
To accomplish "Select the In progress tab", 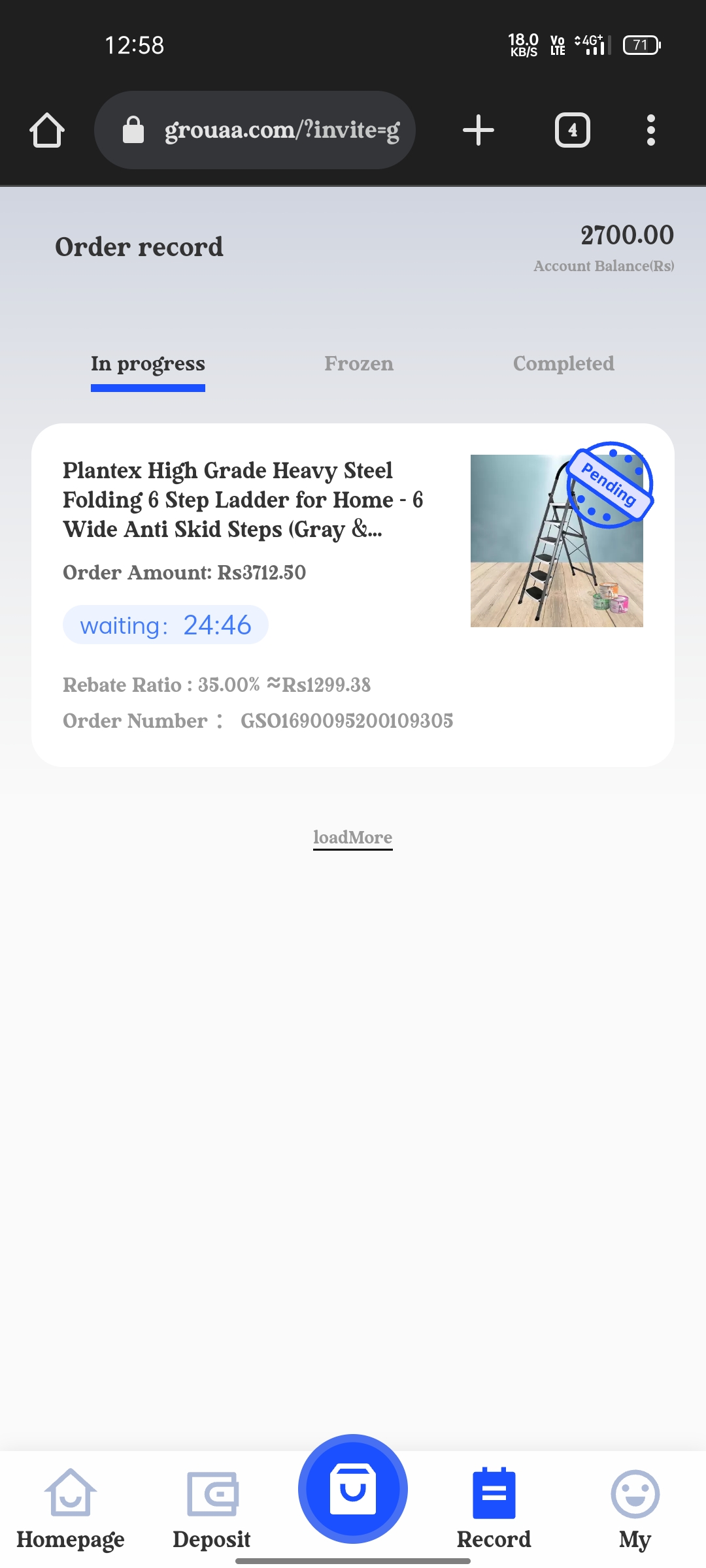I will [148, 364].
